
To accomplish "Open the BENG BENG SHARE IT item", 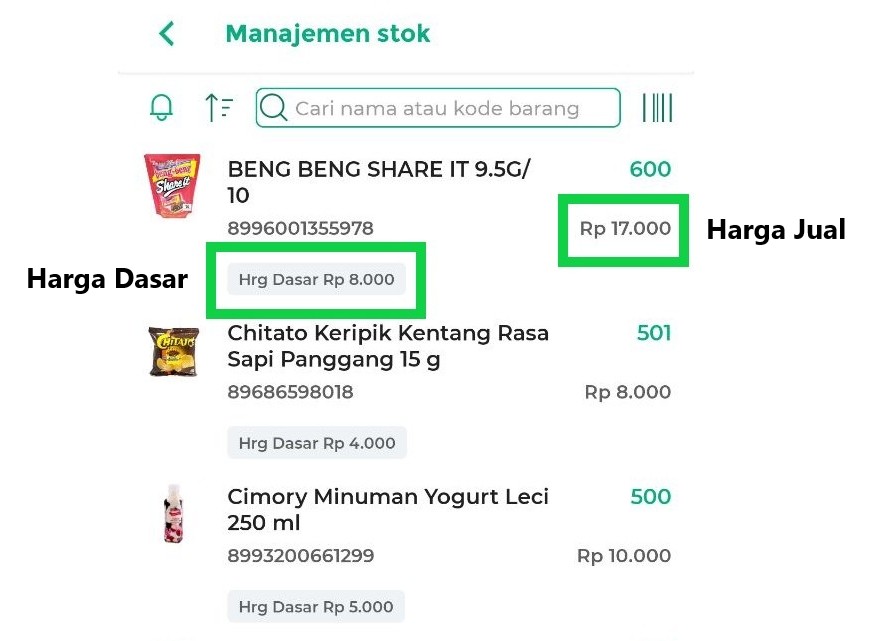I will [379, 183].
